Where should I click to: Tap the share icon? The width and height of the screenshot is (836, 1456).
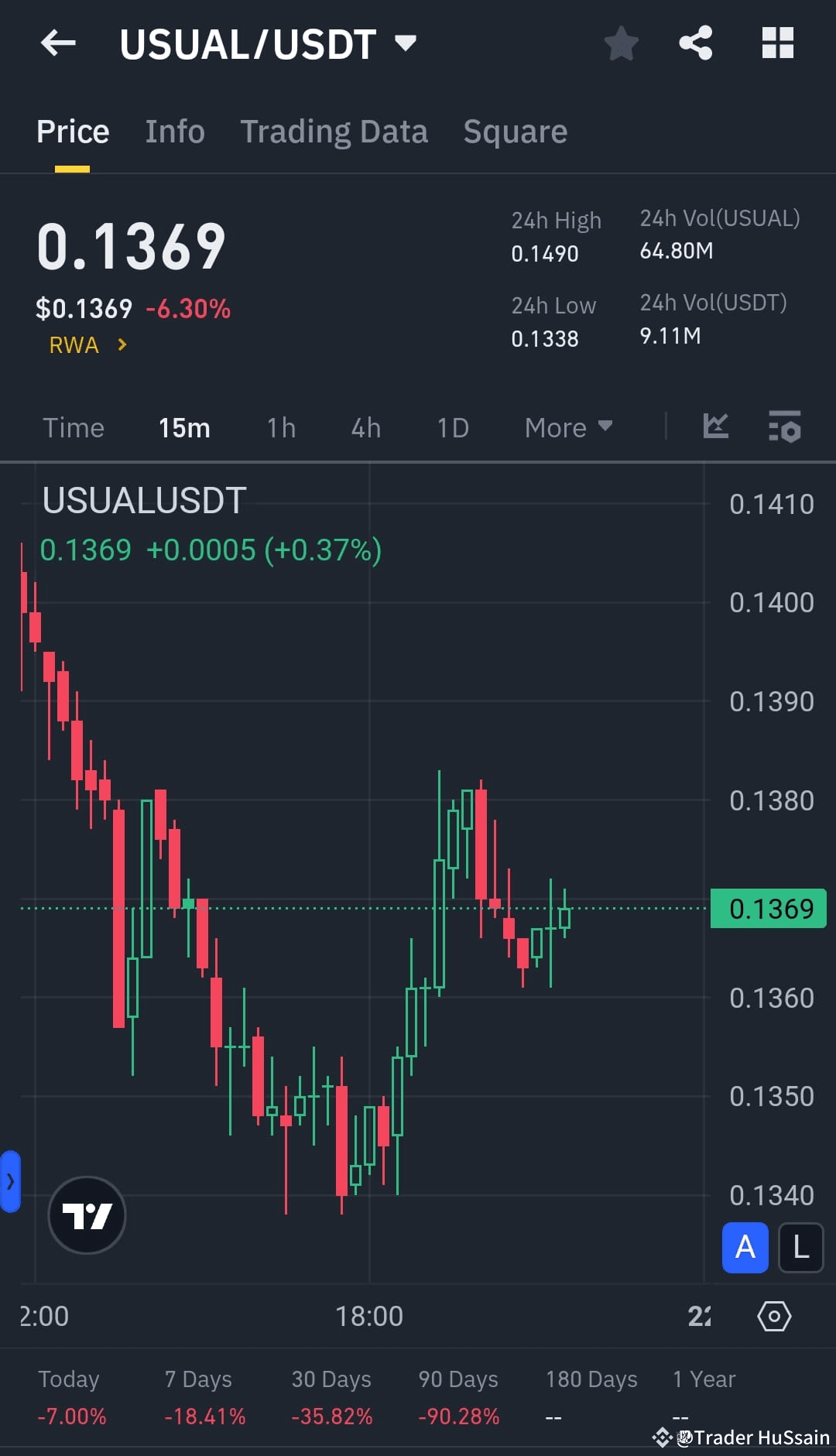coord(695,43)
